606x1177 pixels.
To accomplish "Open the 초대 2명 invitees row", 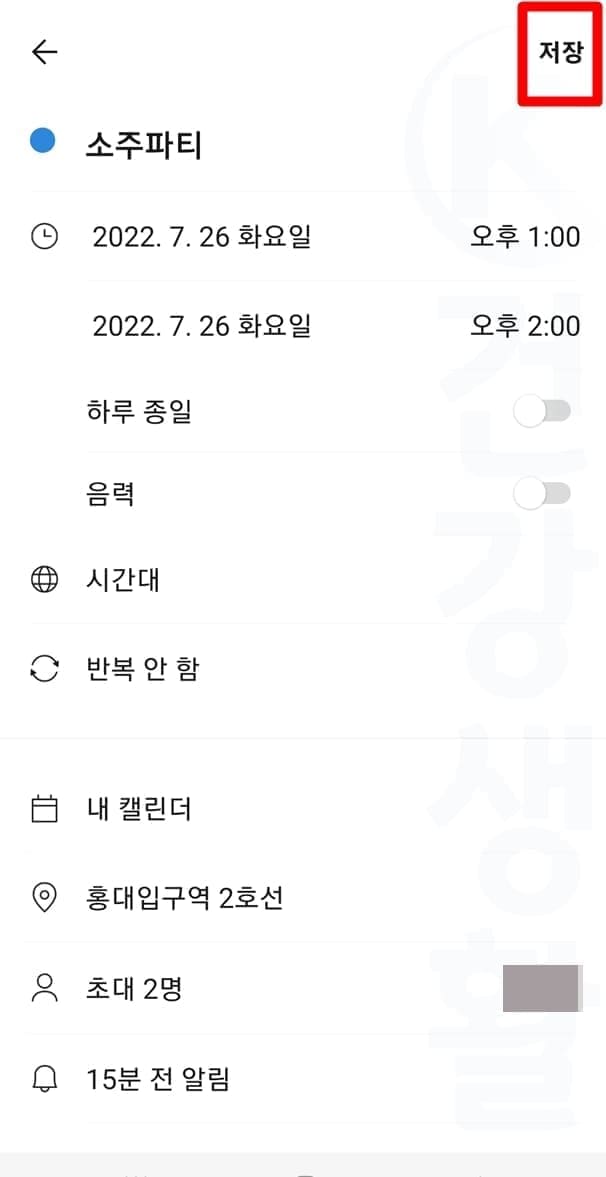I will click(x=135, y=989).
